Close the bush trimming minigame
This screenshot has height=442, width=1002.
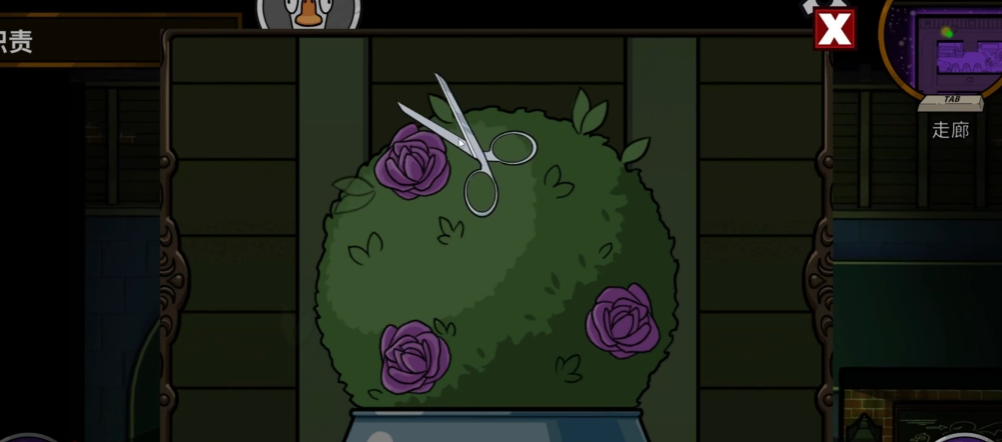coord(834,28)
